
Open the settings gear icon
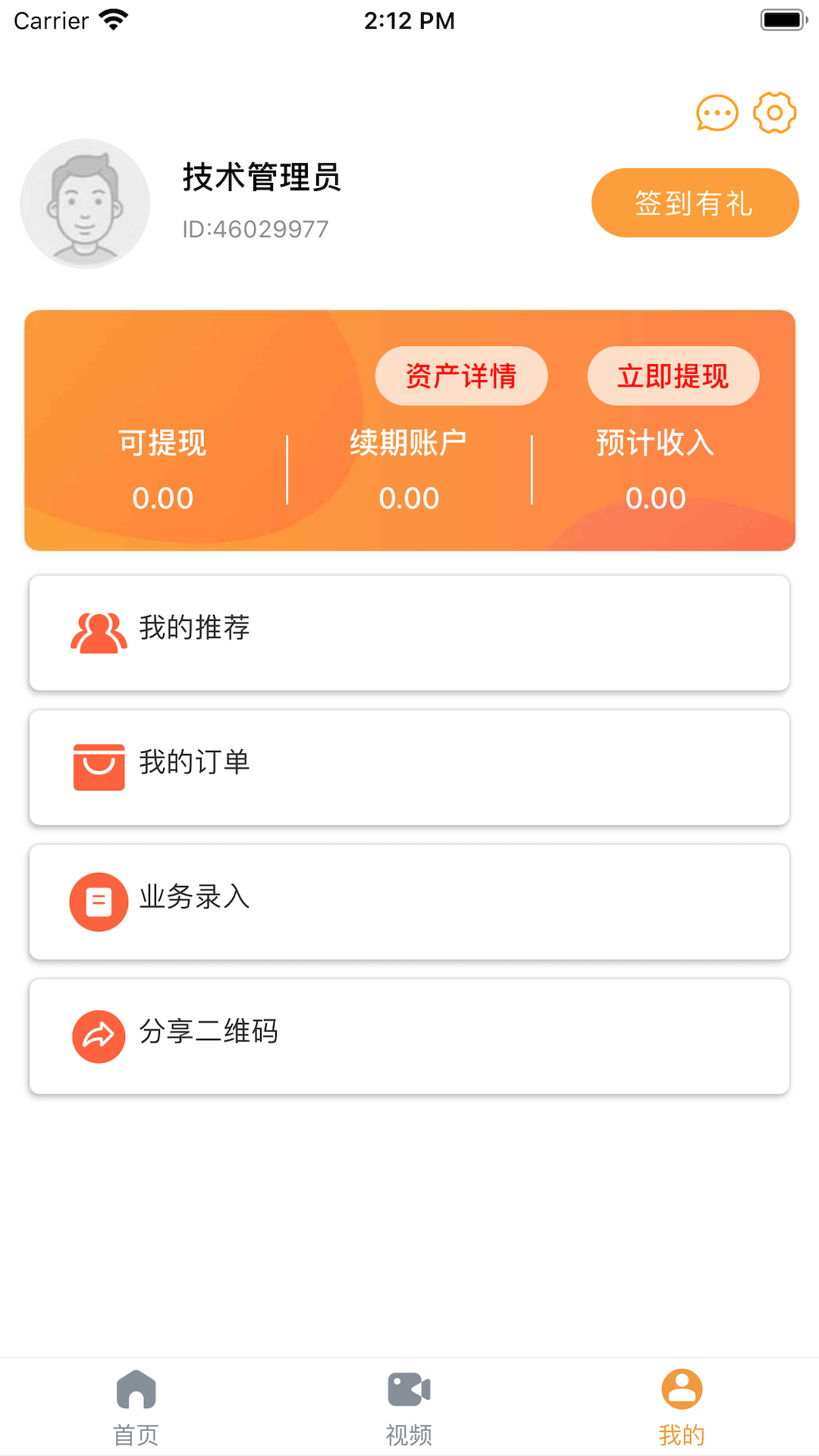click(774, 112)
